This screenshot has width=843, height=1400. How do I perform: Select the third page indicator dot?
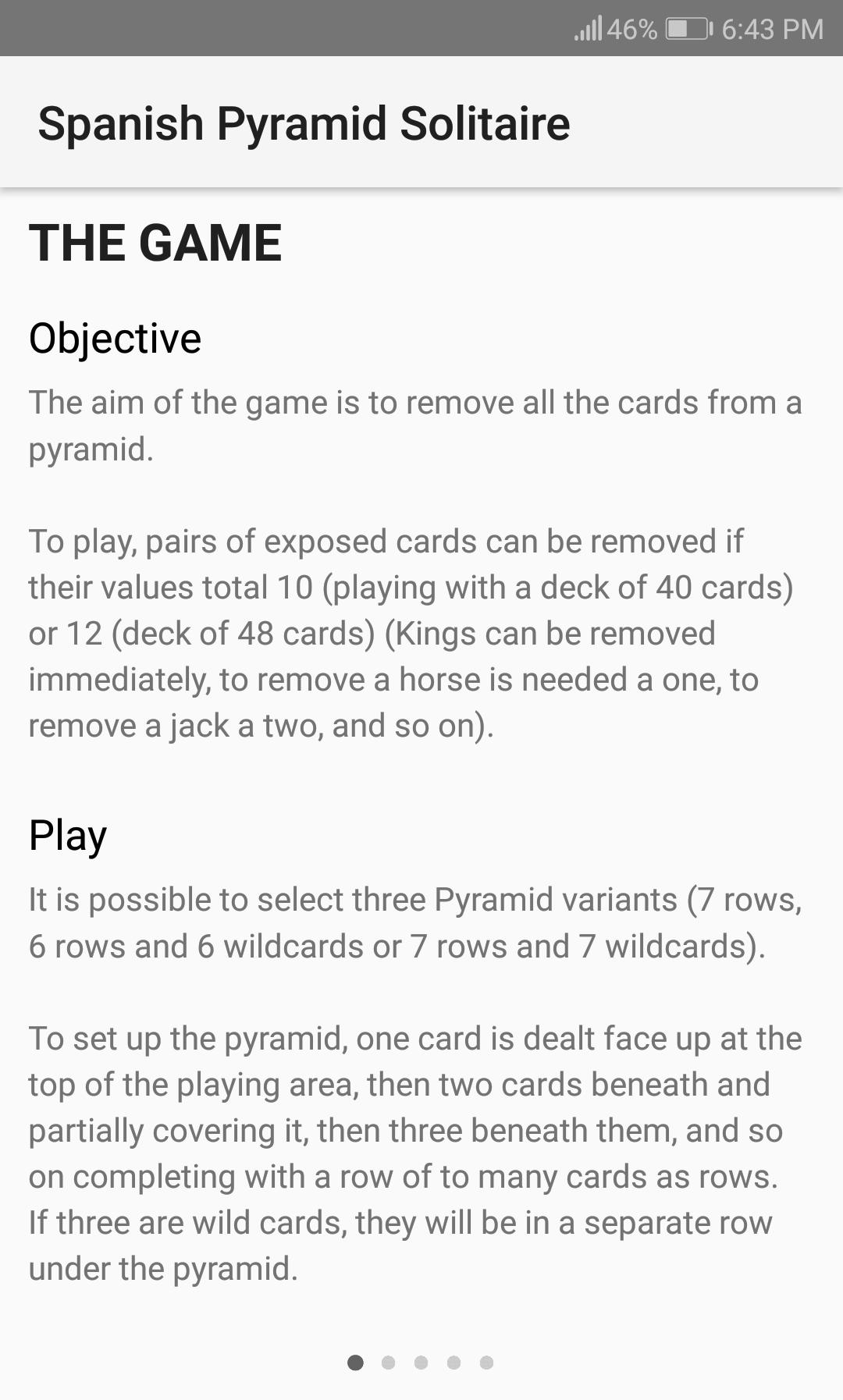click(421, 1363)
